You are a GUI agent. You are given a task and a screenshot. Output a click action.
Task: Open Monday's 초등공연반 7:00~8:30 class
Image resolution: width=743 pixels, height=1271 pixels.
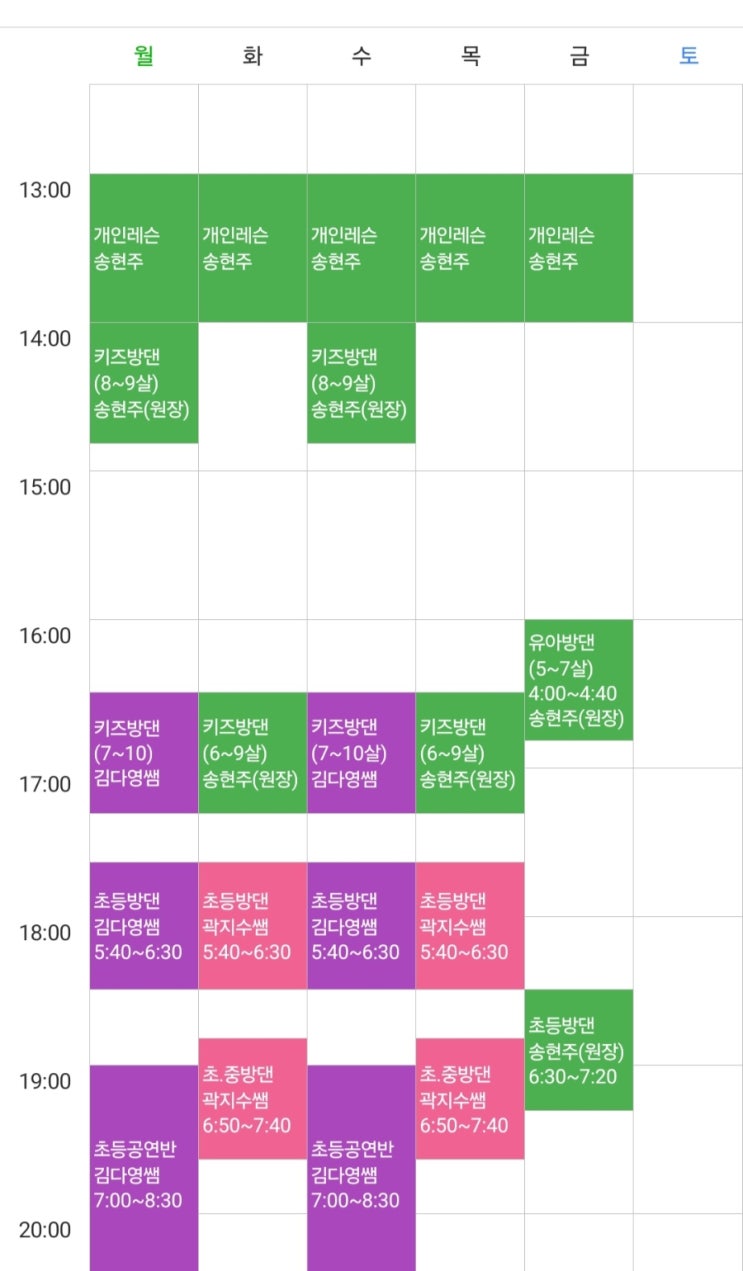coord(143,1168)
